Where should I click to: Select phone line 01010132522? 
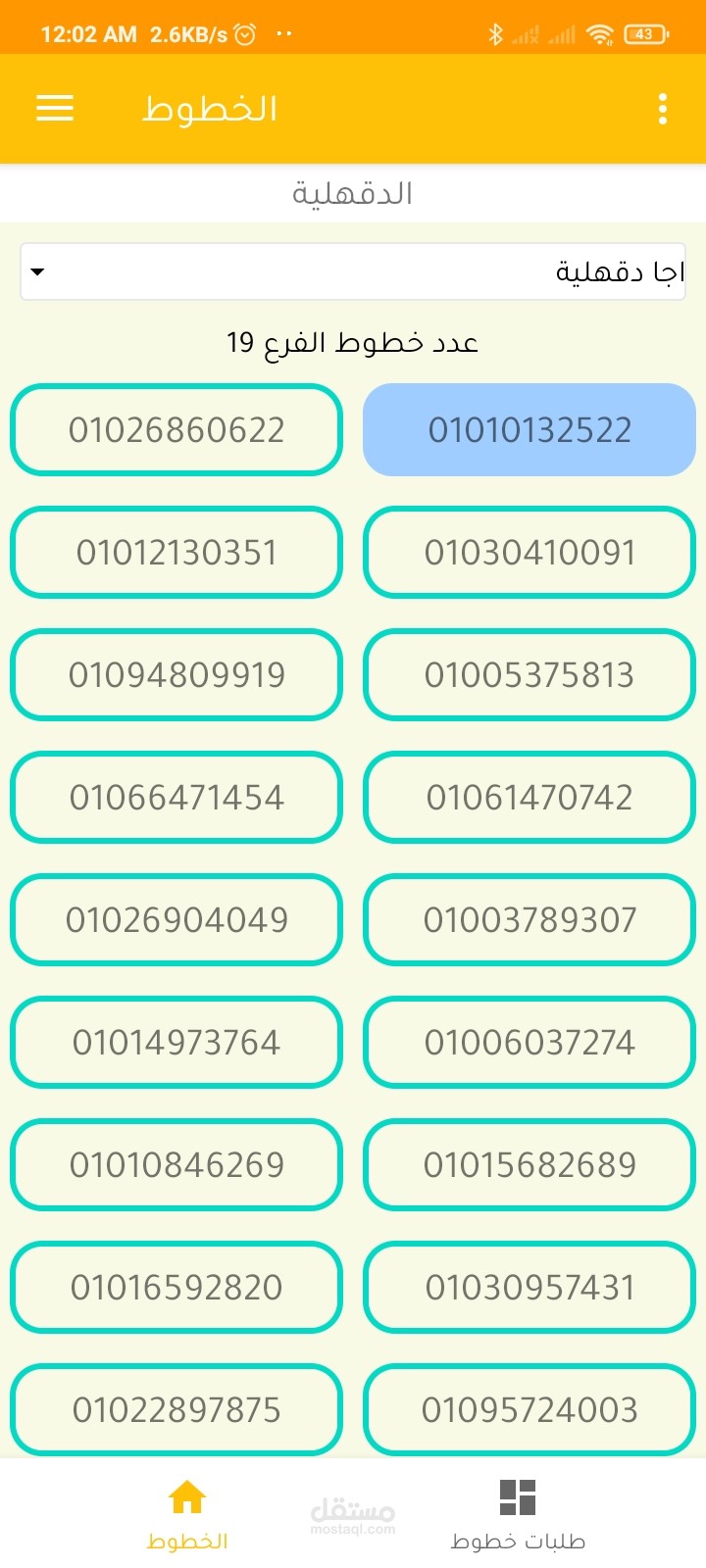pyautogui.click(x=529, y=429)
